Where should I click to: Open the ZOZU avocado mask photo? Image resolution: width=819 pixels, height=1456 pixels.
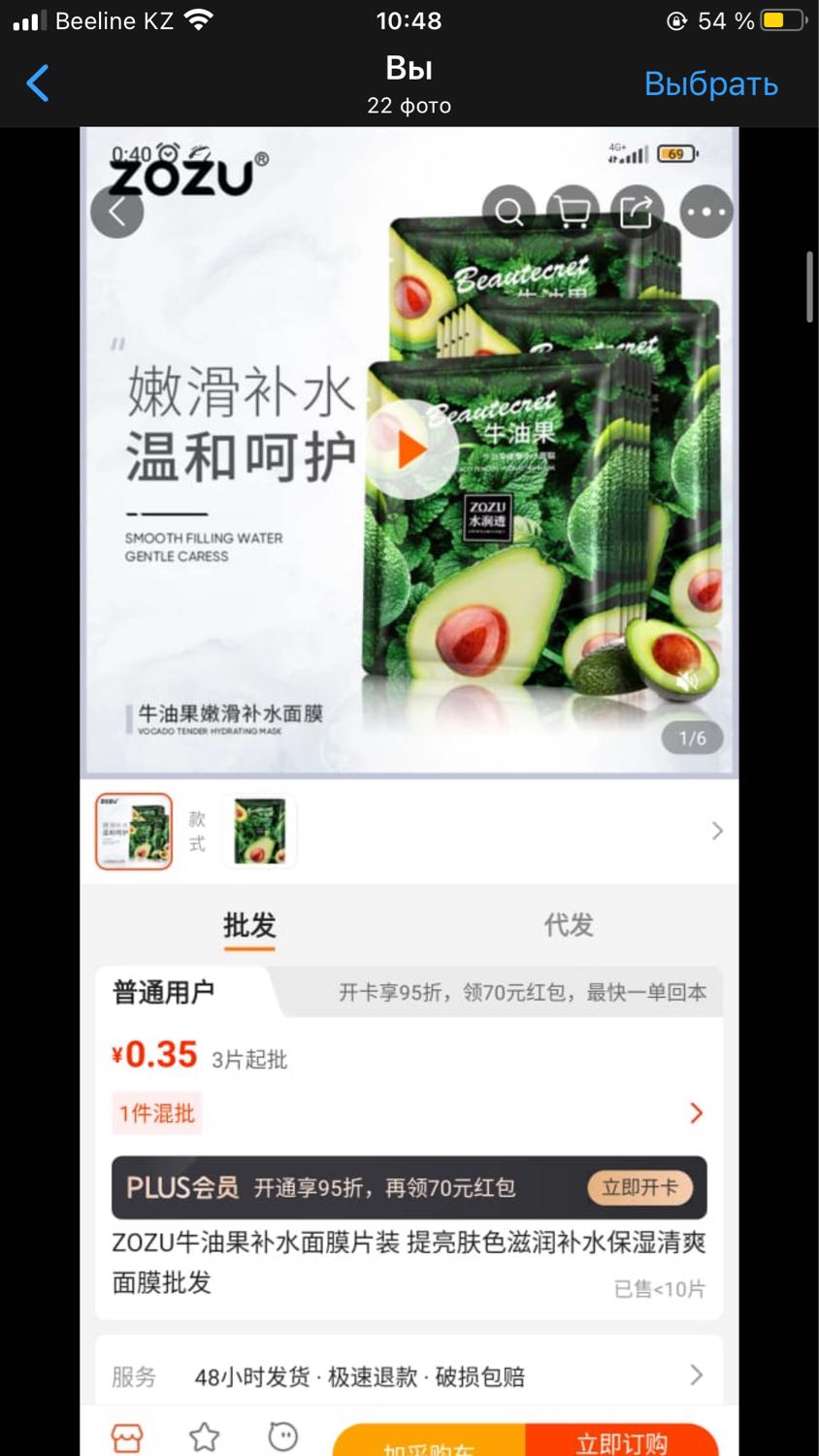[409, 790]
